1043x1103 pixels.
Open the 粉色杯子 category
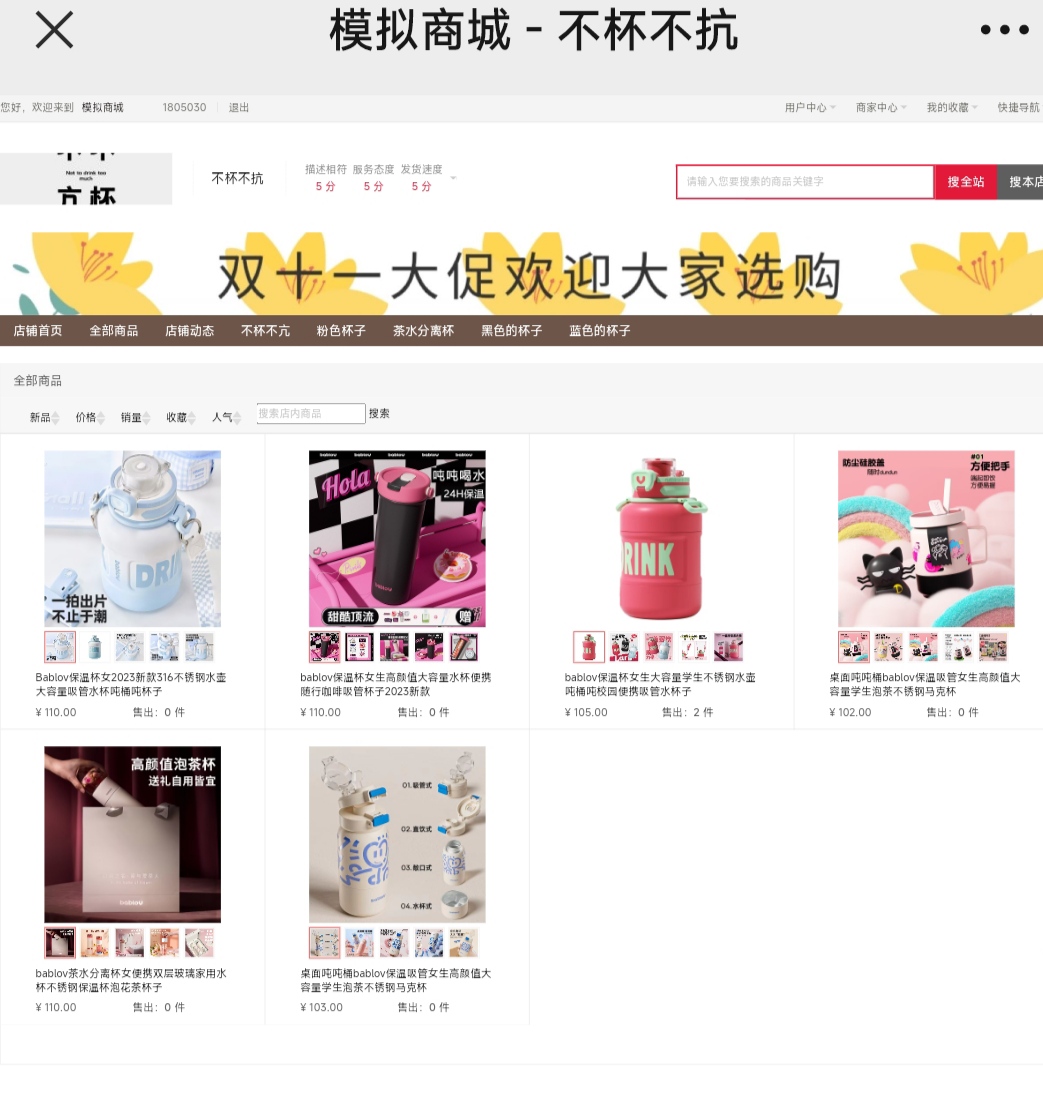click(x=341, y=331)
